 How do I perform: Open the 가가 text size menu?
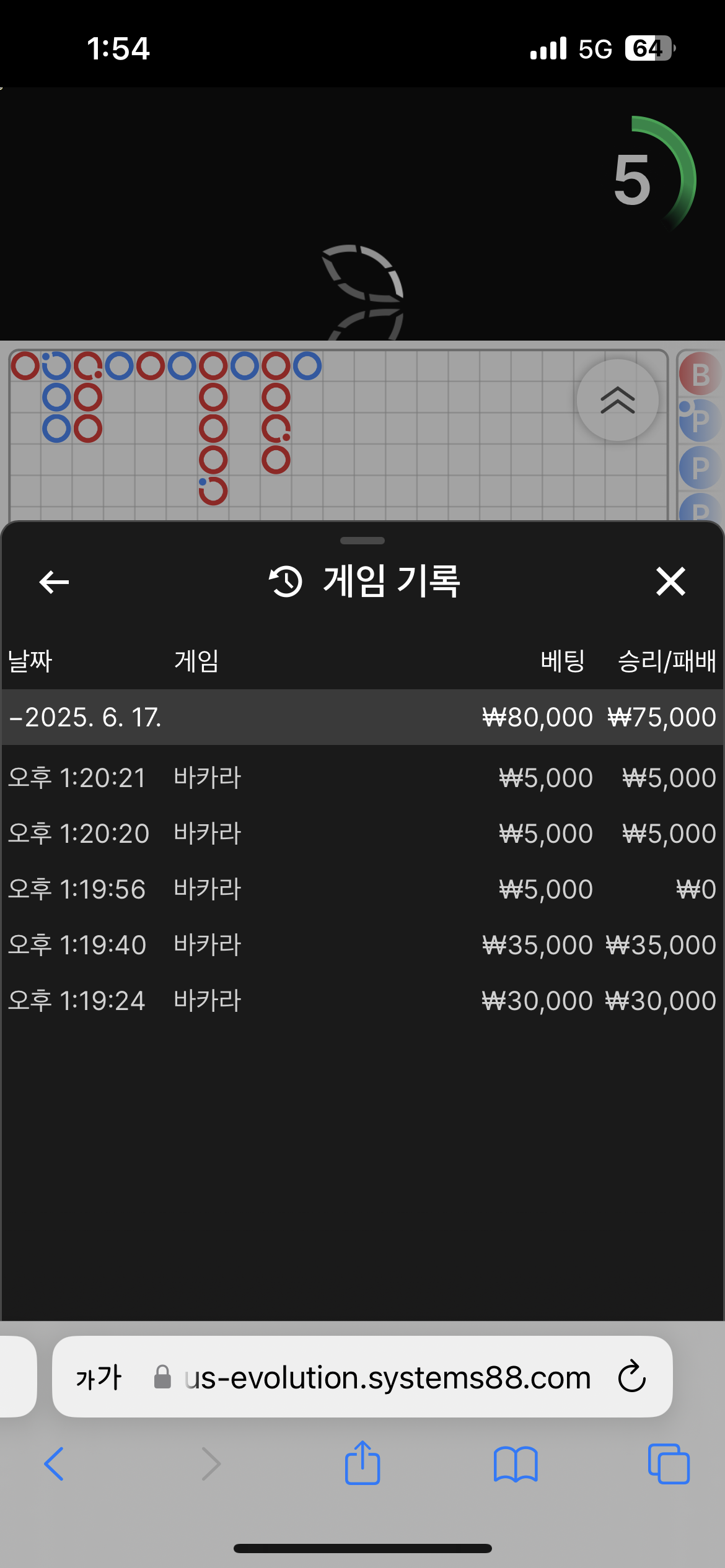(x=99, y=1377)
